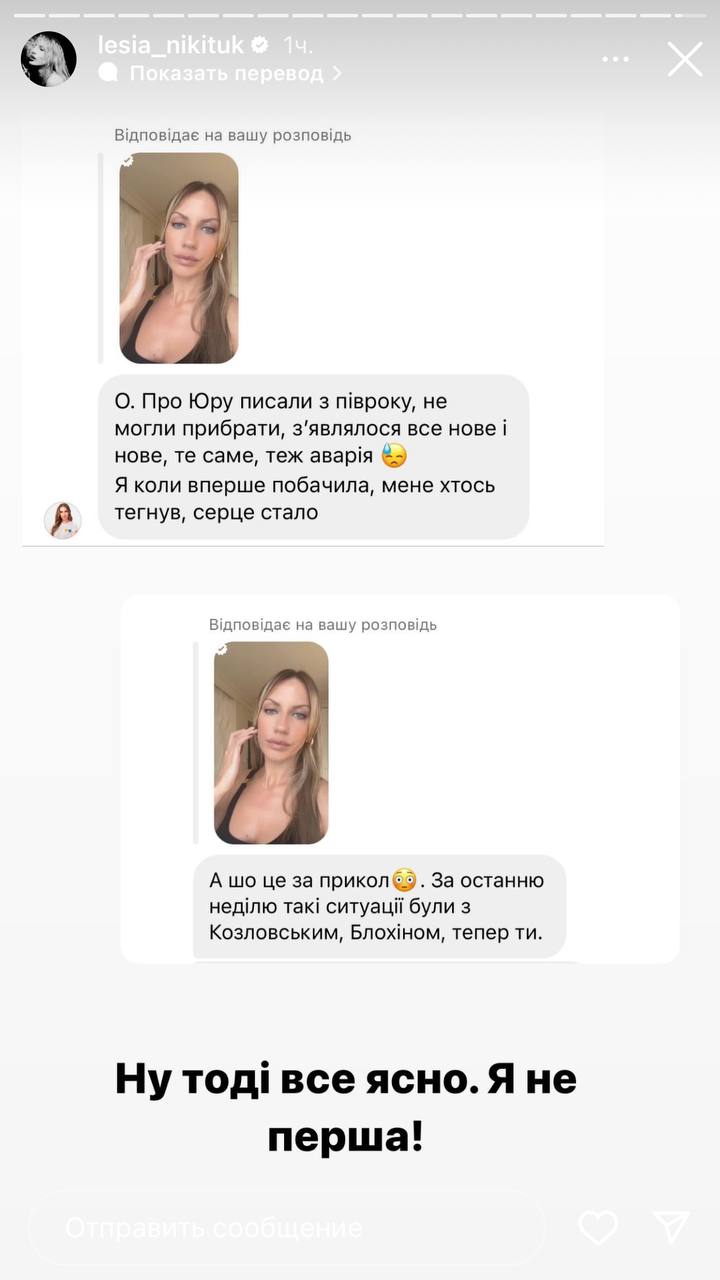The width and height of the screenshot is (720, 1280).
Task: Share the story via the paper plane icon
Action: pyautogui.click(x=672, y=1228)
